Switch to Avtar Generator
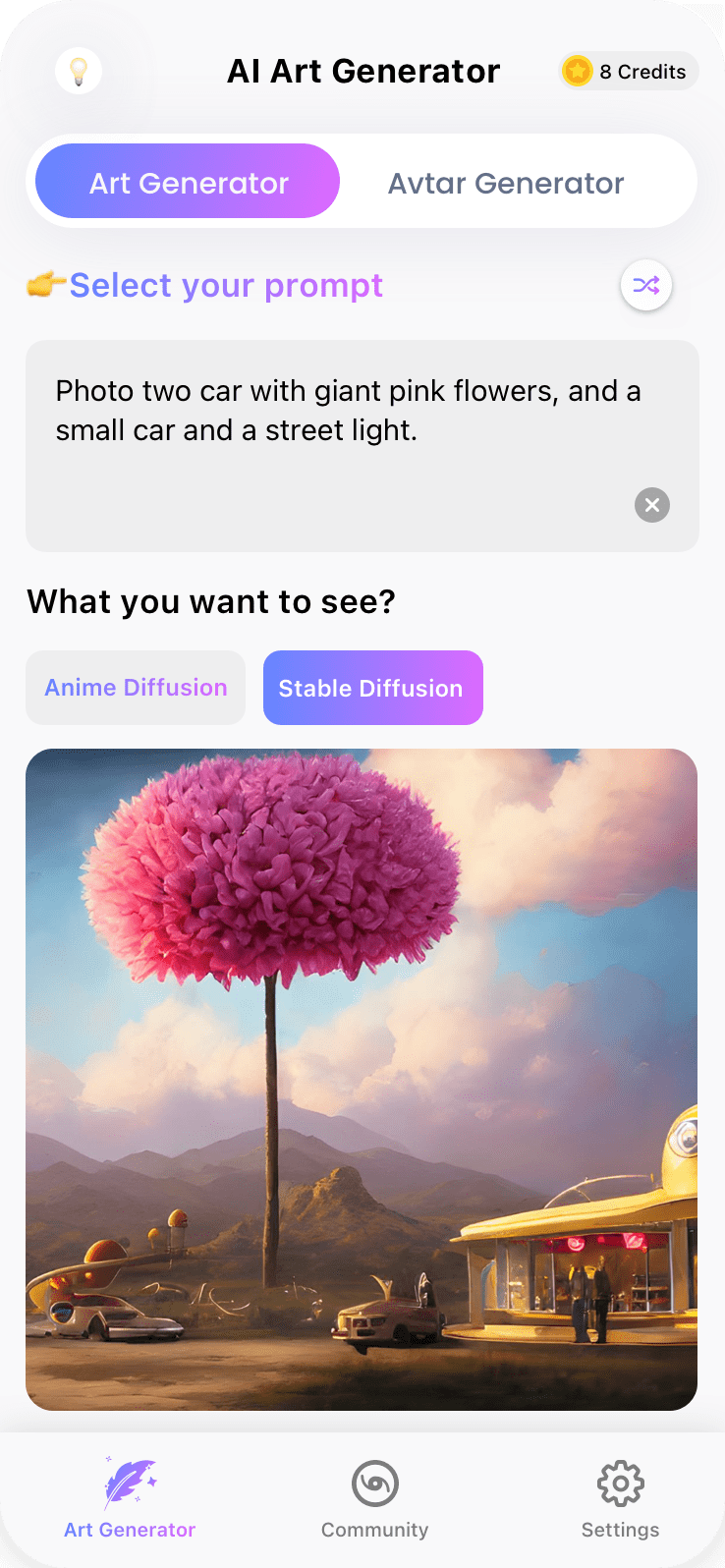 506,183
